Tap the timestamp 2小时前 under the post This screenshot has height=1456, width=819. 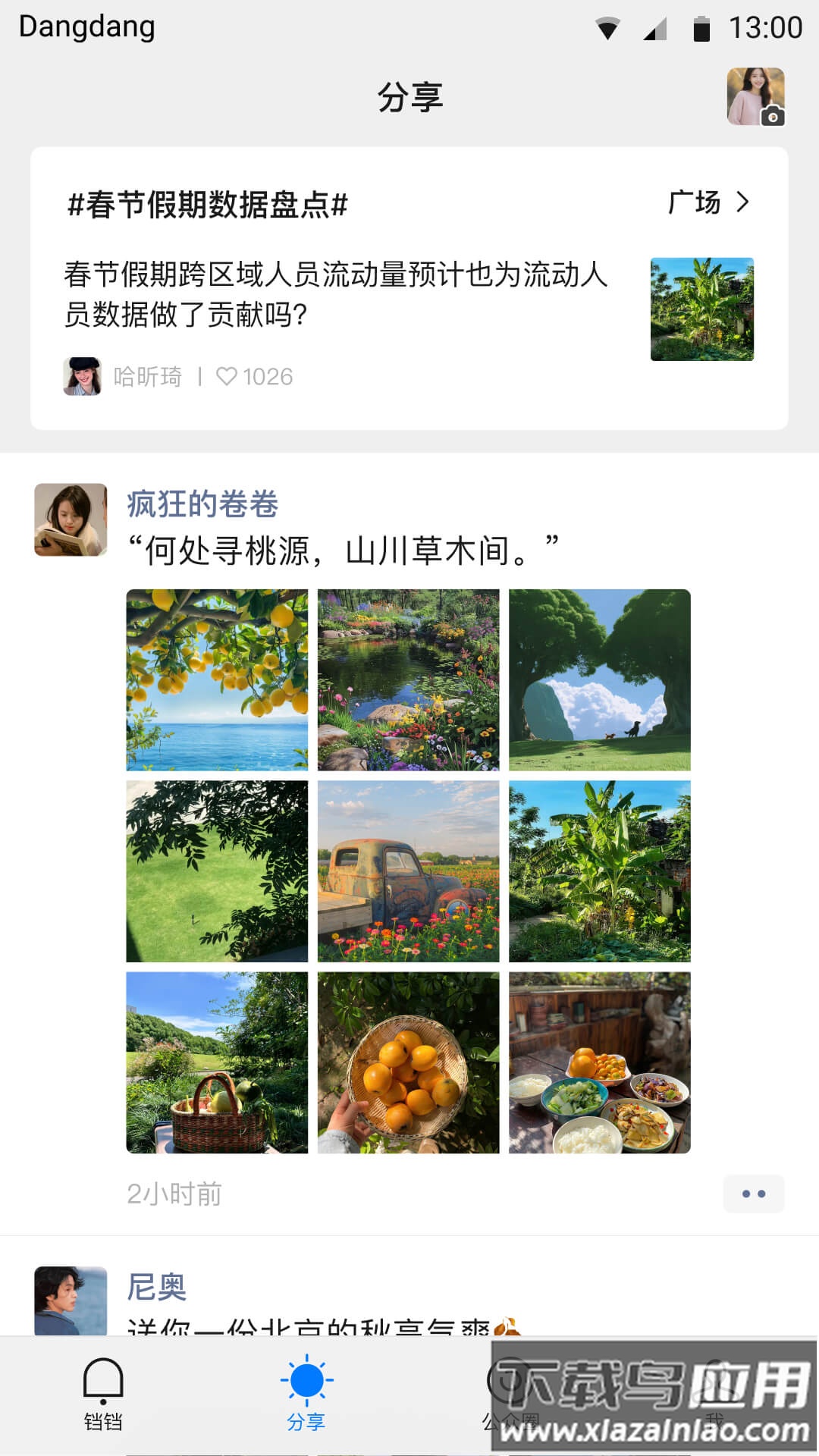174,1194
